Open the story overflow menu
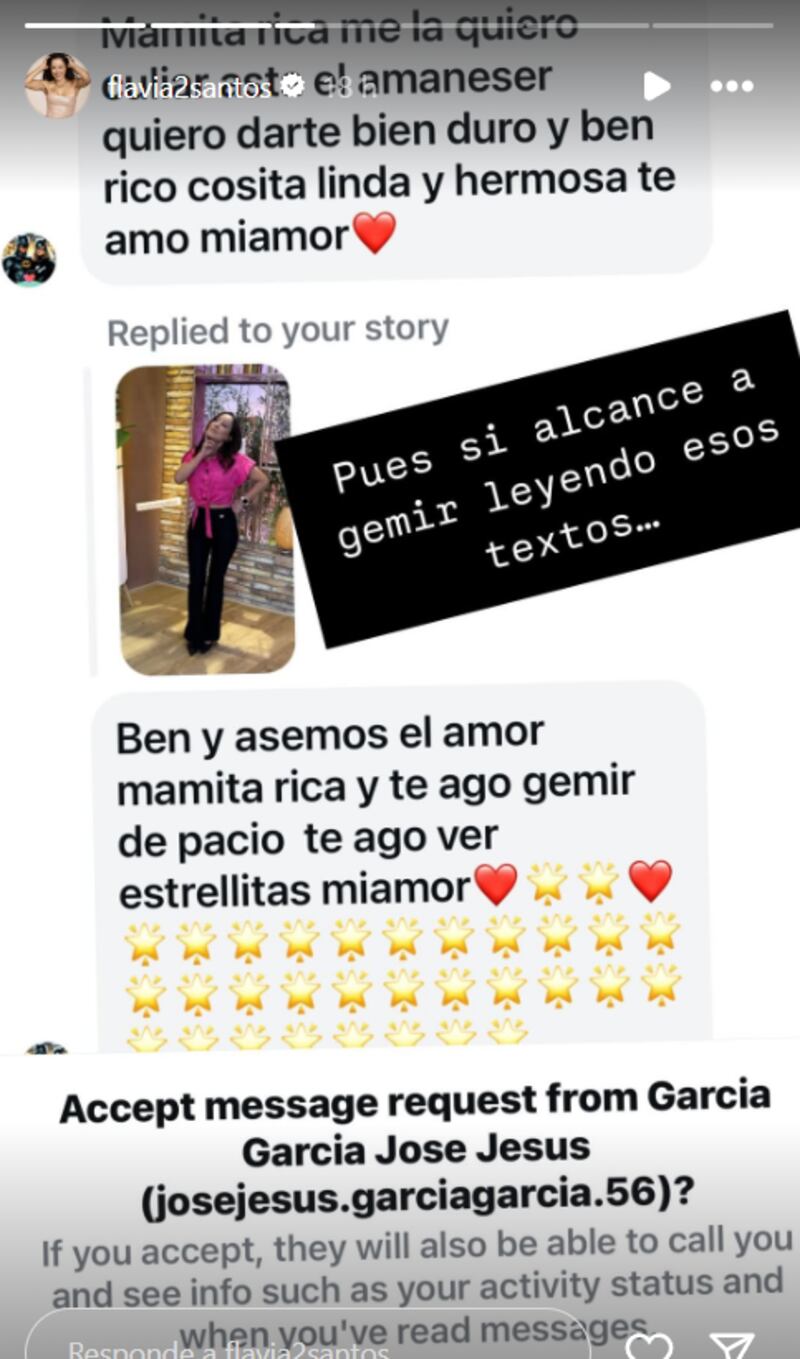 click(x=731, y=86)
